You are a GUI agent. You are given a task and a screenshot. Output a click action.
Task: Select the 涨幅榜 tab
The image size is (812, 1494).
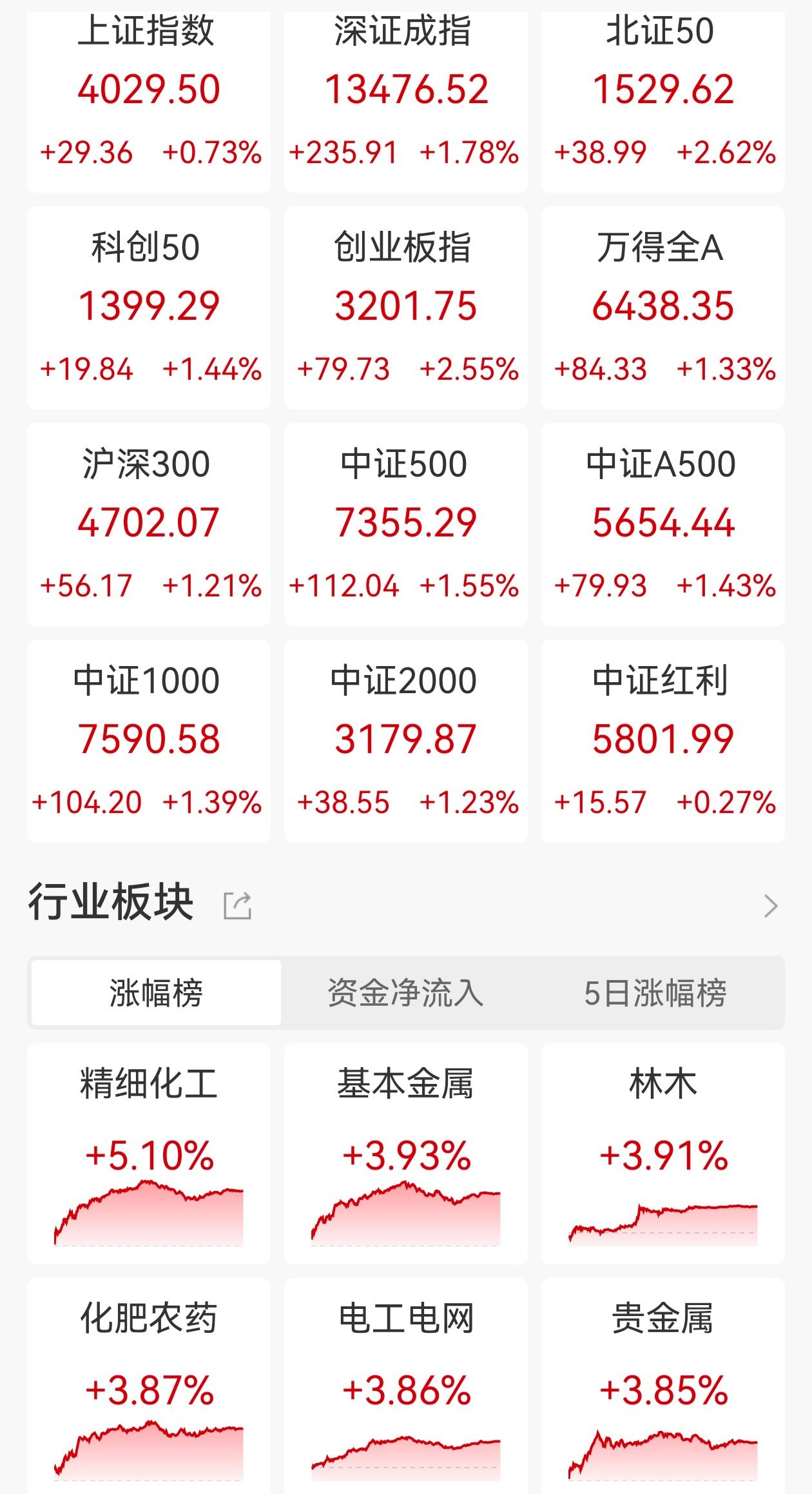156,992
